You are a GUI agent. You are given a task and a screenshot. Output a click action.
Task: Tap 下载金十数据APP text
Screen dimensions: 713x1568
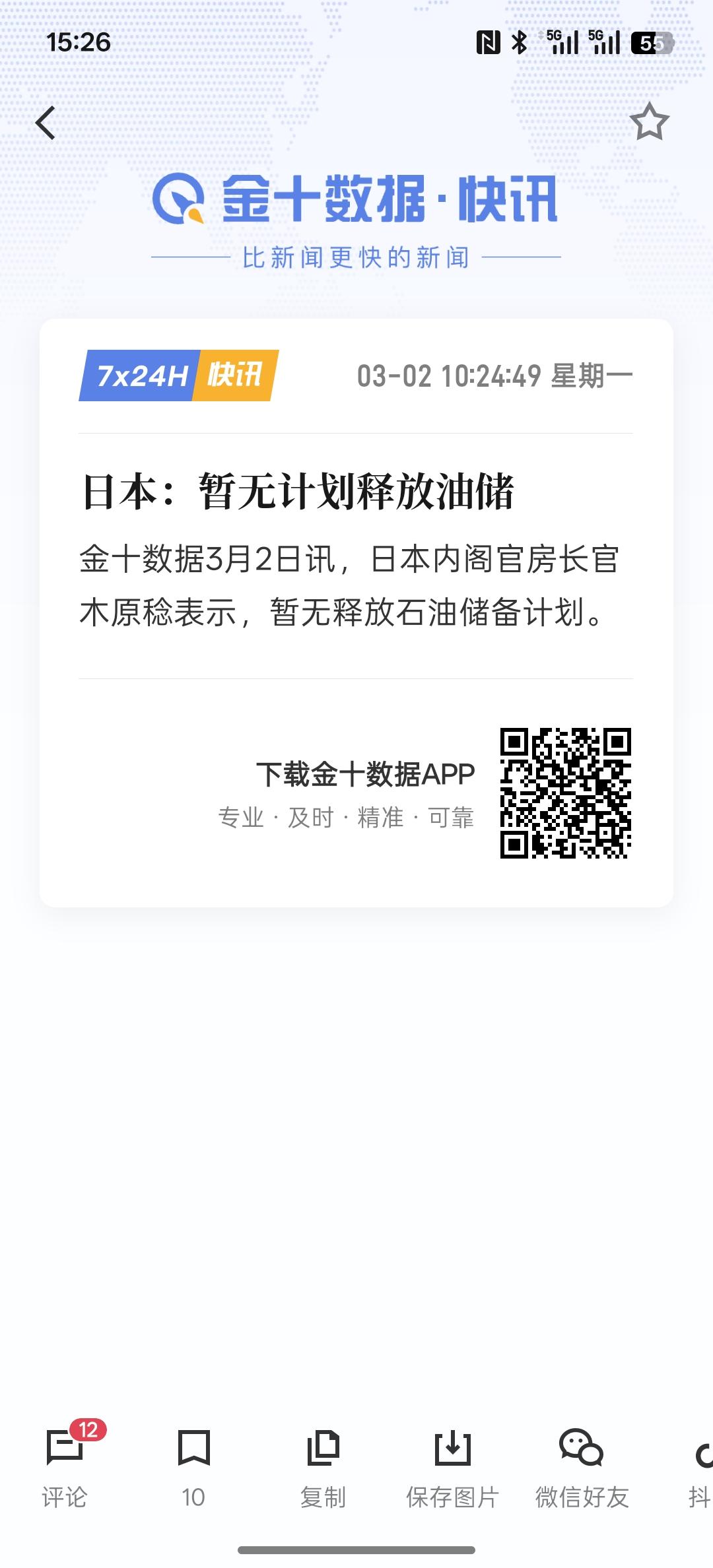(x=366, y=775)
